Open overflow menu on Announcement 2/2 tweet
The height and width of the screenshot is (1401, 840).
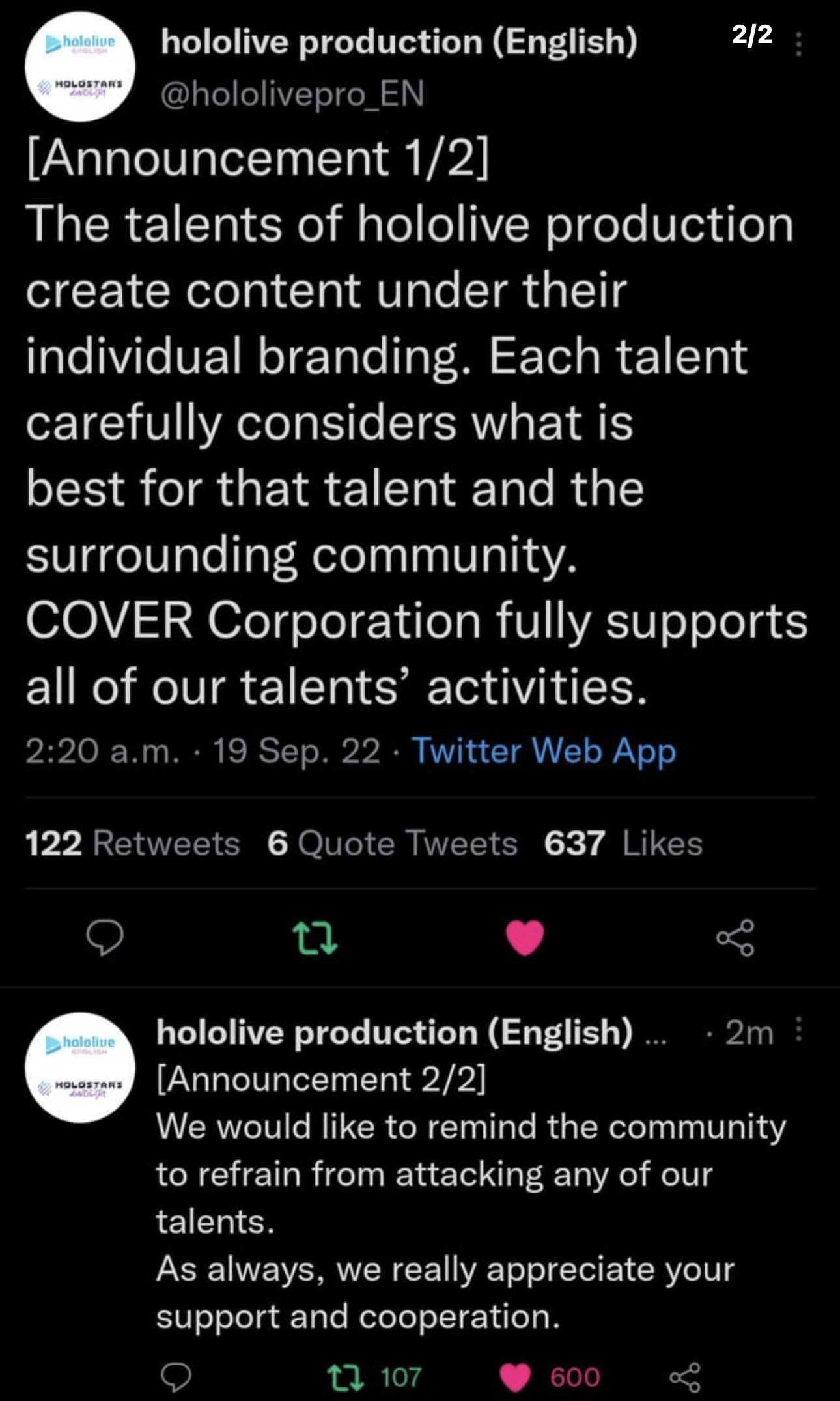point(800,1031)
